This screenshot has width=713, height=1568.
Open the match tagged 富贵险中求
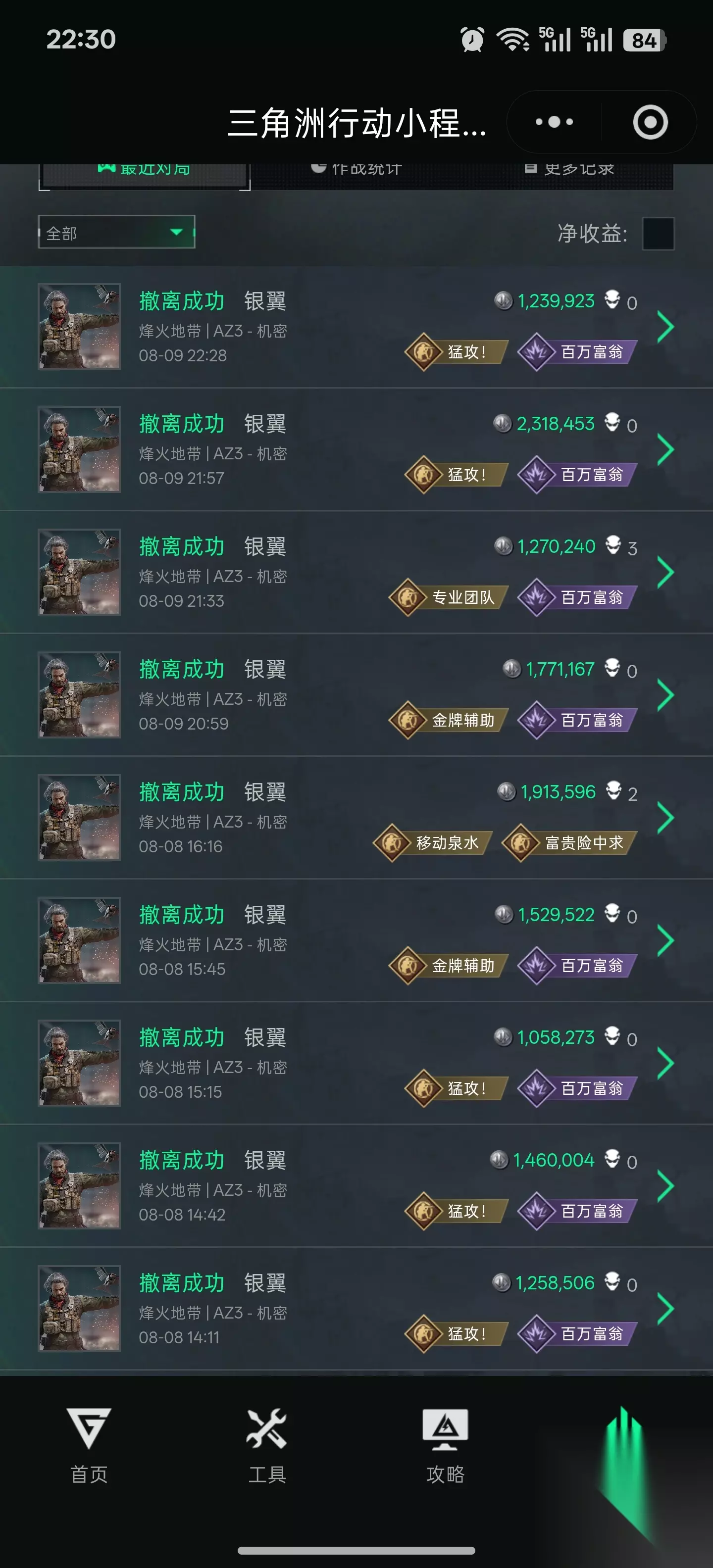[x=356, y=818]
